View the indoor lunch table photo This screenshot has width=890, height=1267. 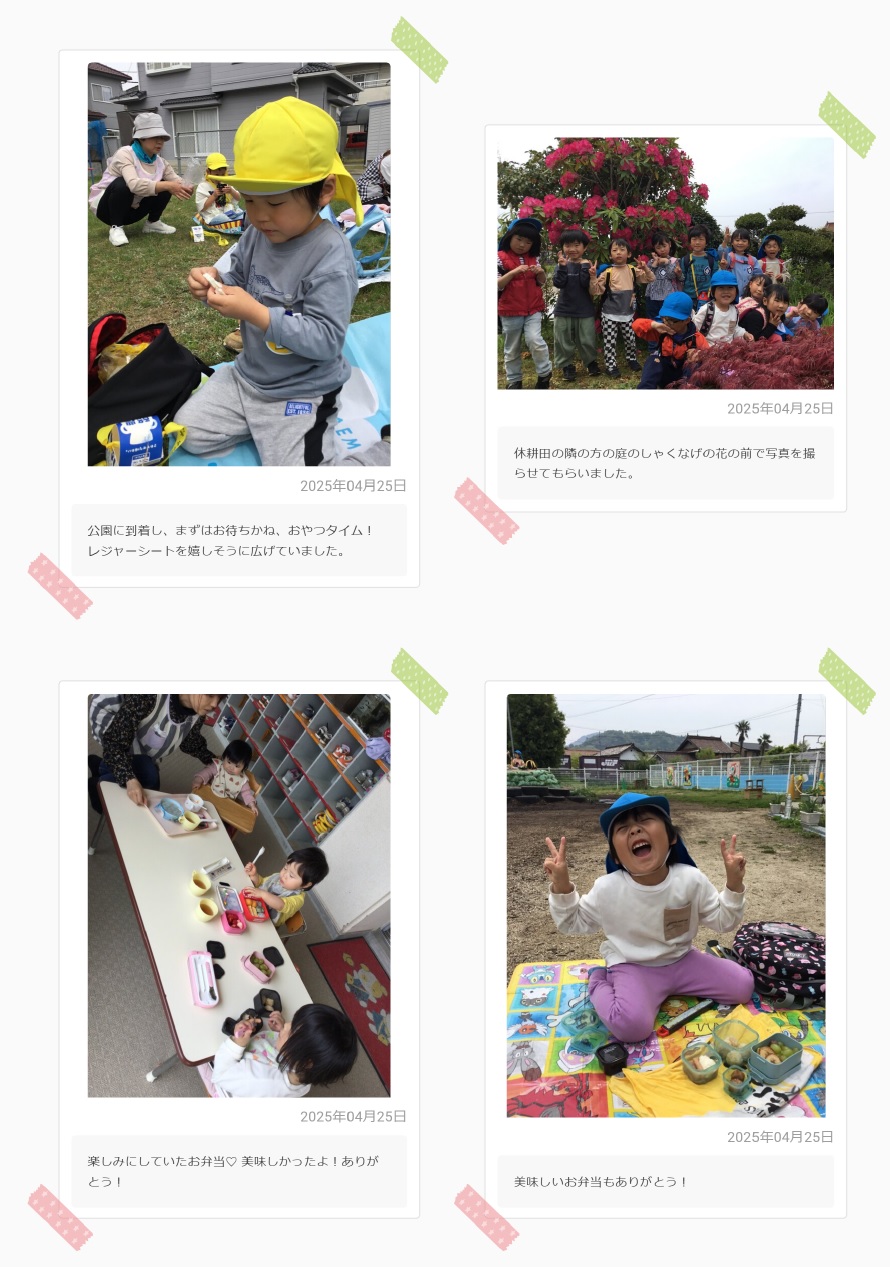coord(239,895)
